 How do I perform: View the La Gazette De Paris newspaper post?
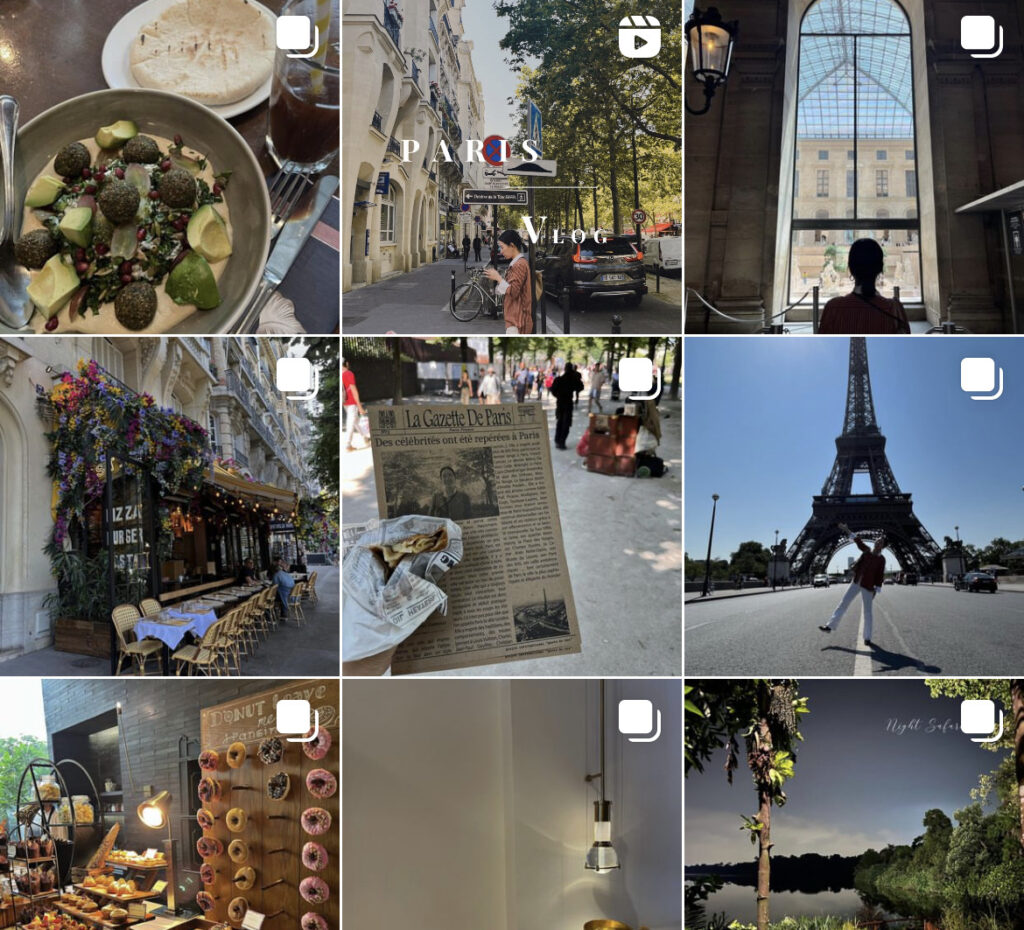(511, 506)
